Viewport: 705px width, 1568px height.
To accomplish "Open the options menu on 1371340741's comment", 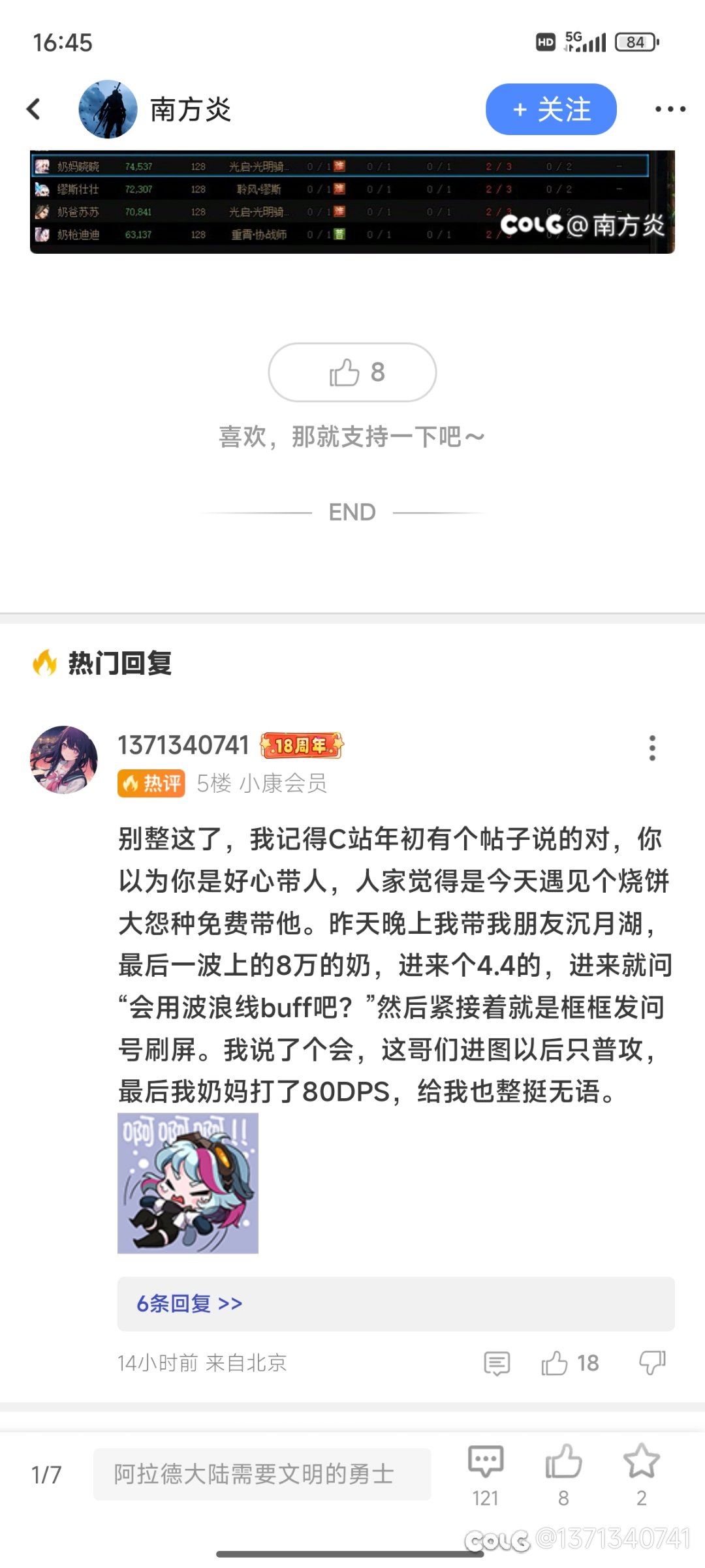I will pos(651,748).
